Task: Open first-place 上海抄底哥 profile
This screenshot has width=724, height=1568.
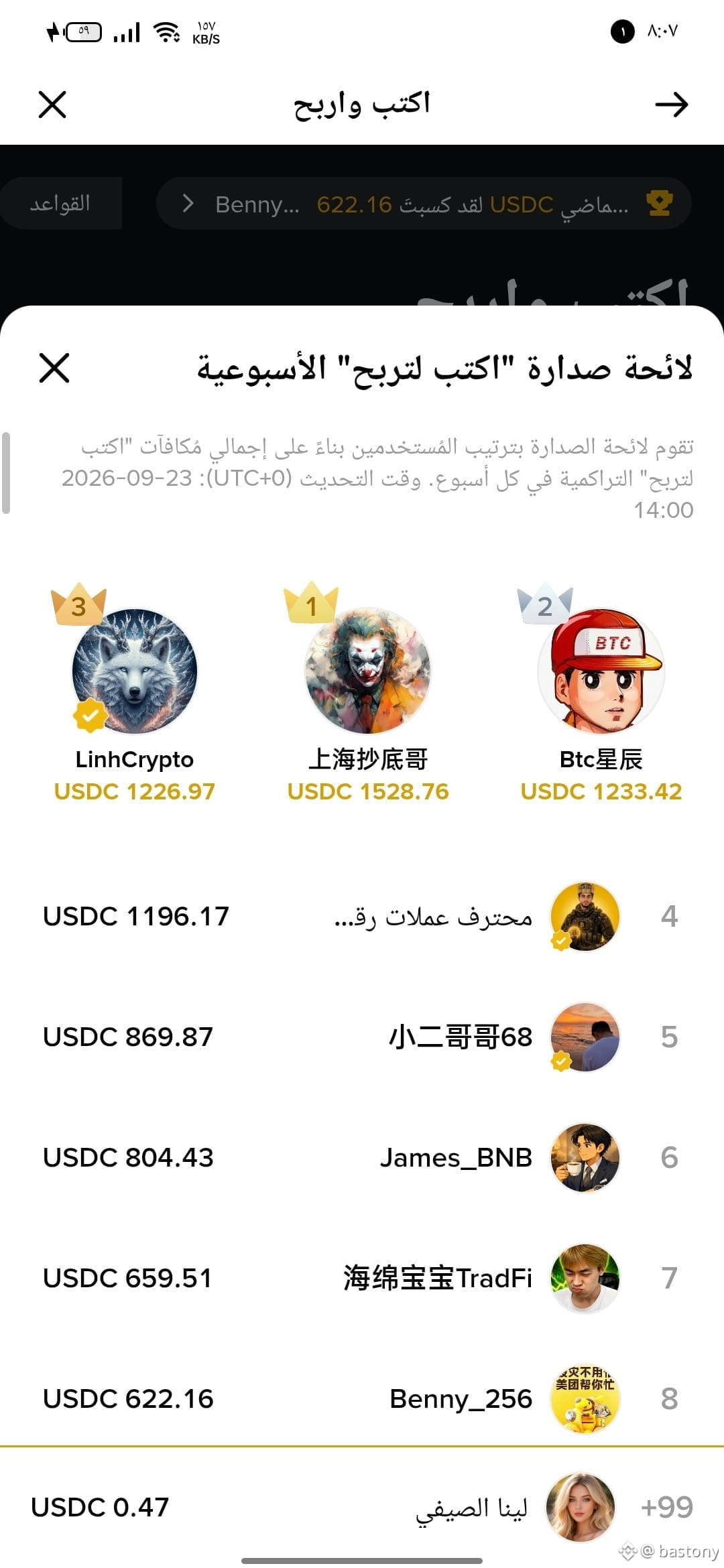Action: [x=367, y=694]
